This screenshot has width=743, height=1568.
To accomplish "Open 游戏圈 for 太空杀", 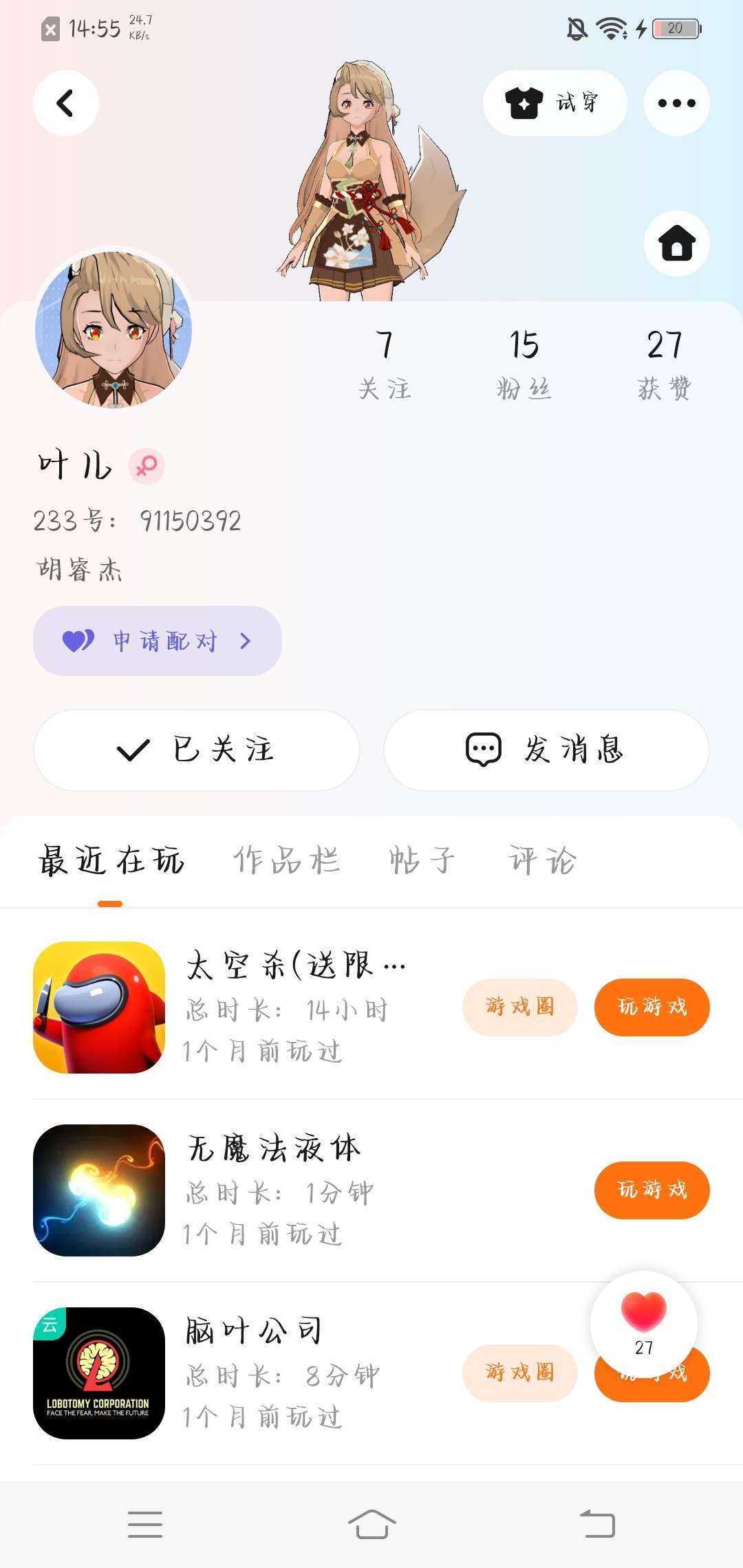I will coord(519,1007).
